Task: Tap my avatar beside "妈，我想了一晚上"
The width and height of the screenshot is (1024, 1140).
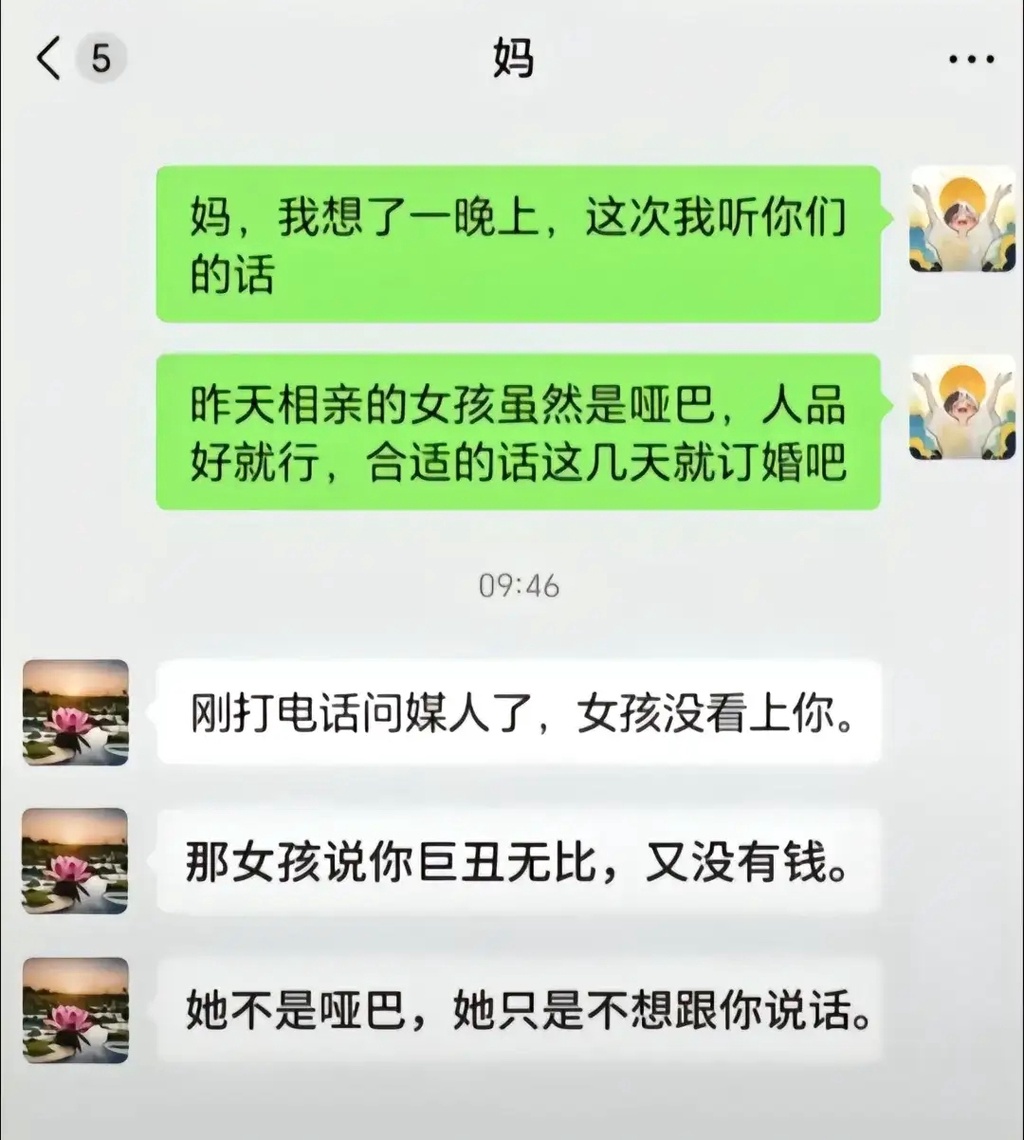Action: [x=961, y=220]
